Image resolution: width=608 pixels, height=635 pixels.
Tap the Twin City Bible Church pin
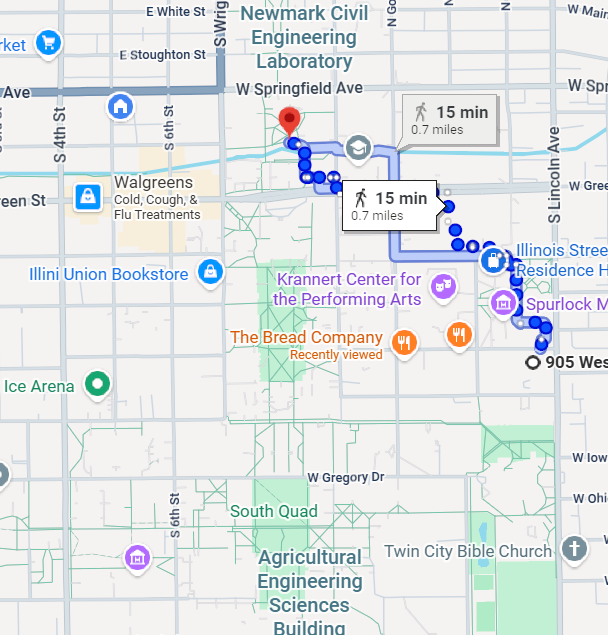tap(573, 548)
